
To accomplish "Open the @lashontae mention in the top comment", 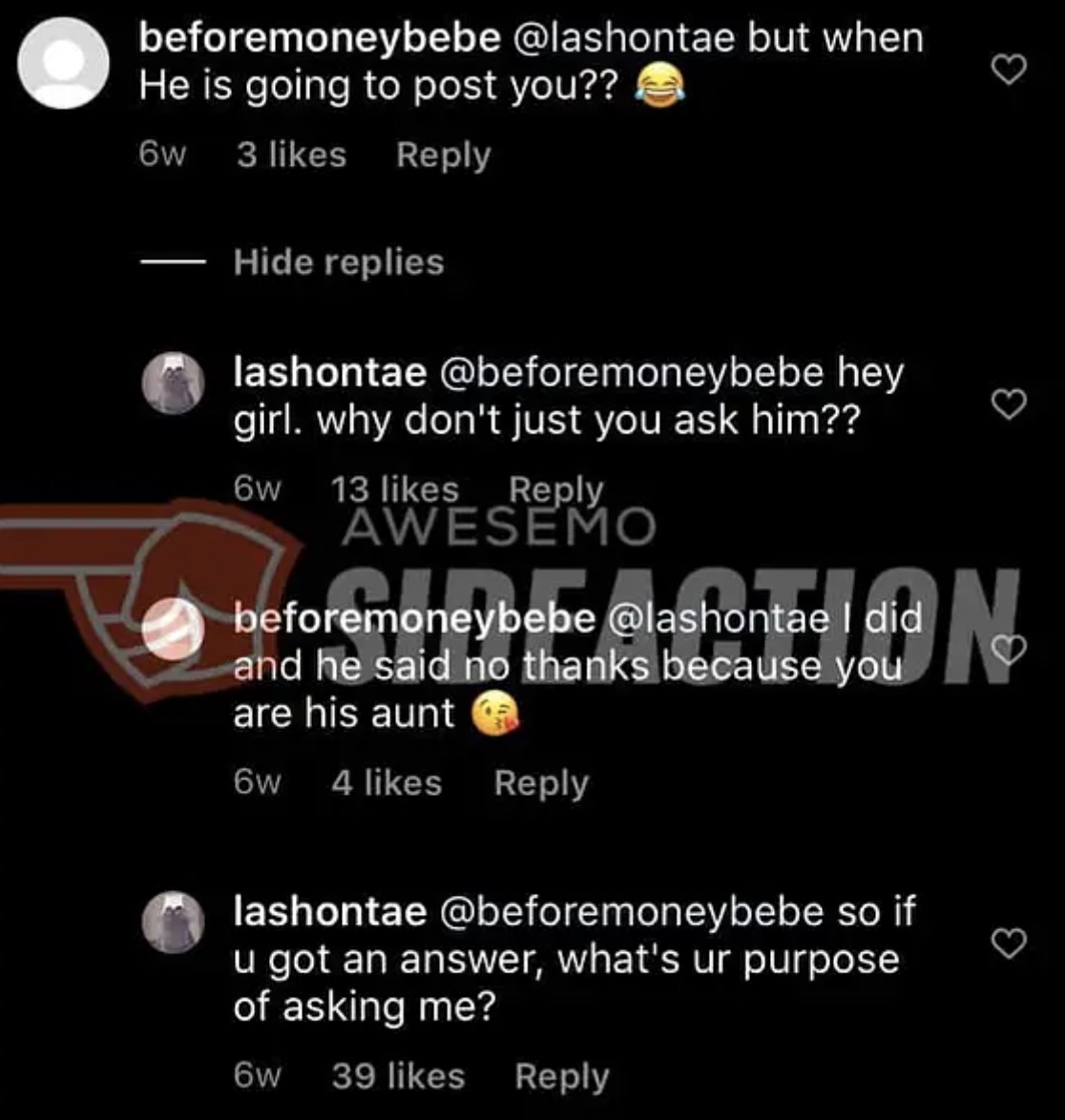I will click(624, 38).
